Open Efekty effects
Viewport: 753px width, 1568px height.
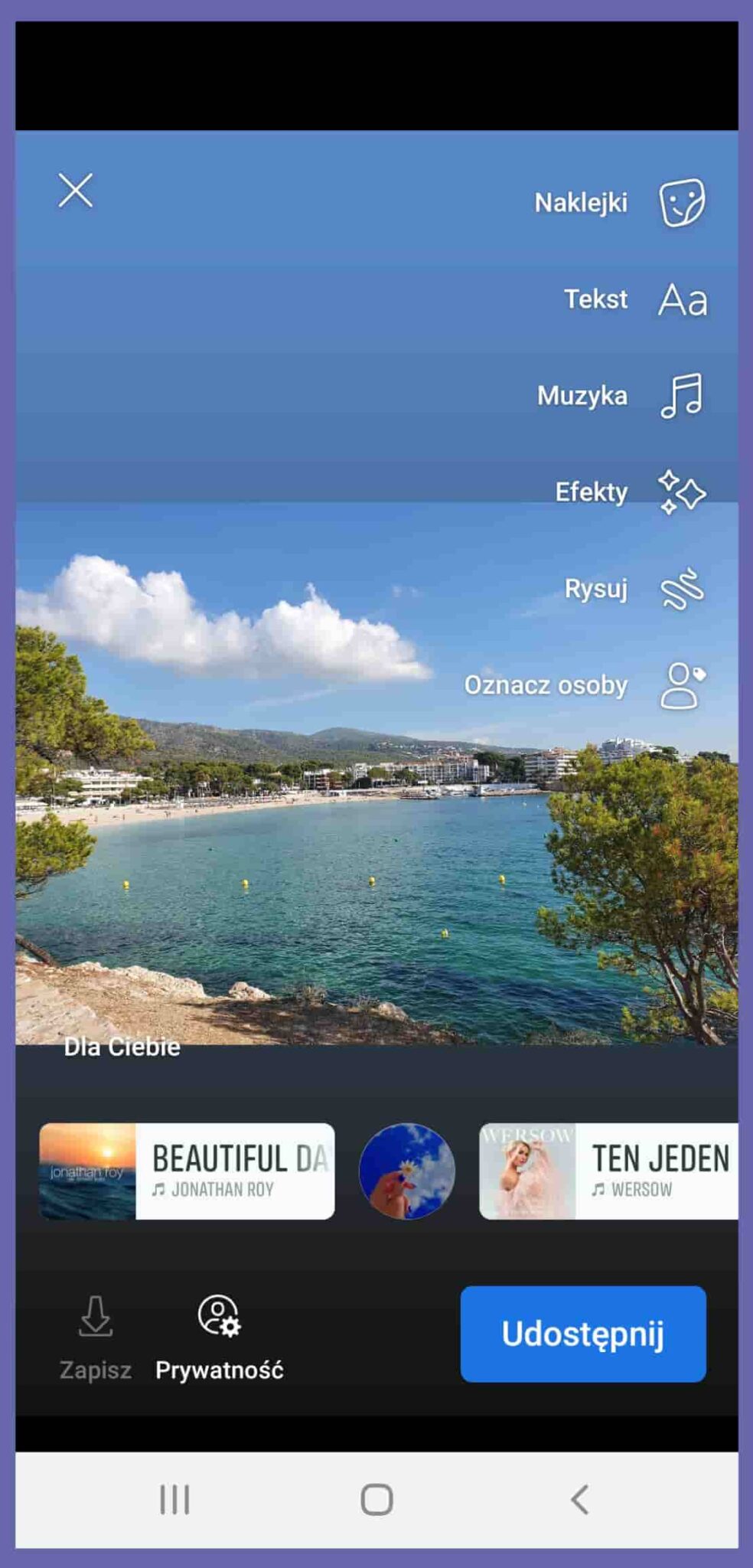click(x=681, y=492)
